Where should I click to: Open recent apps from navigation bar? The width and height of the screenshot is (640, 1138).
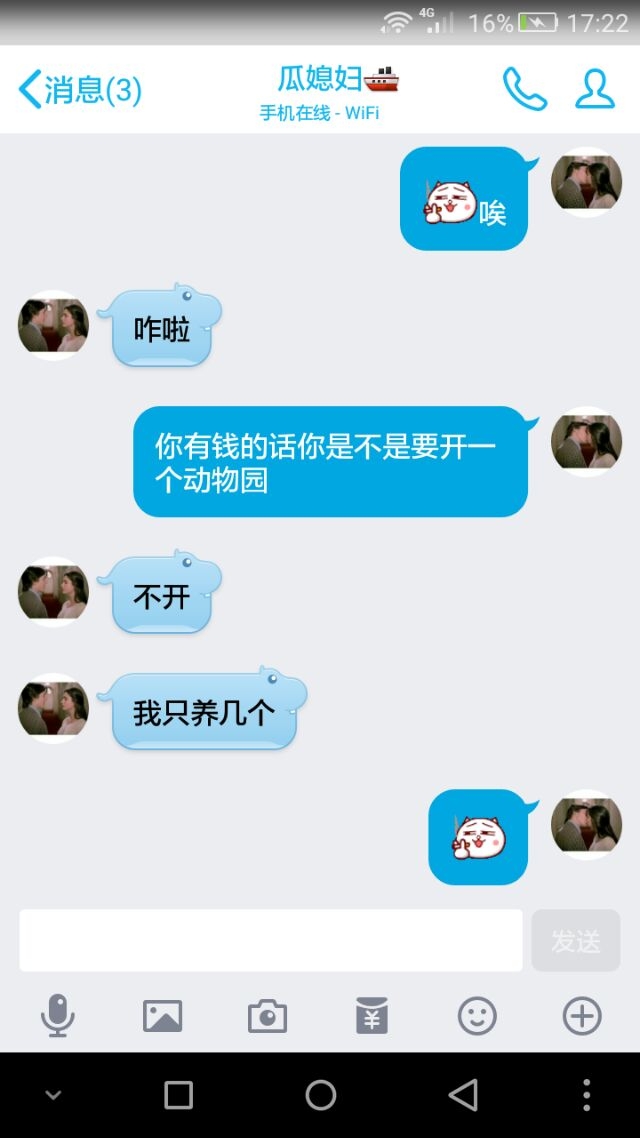179,1095
